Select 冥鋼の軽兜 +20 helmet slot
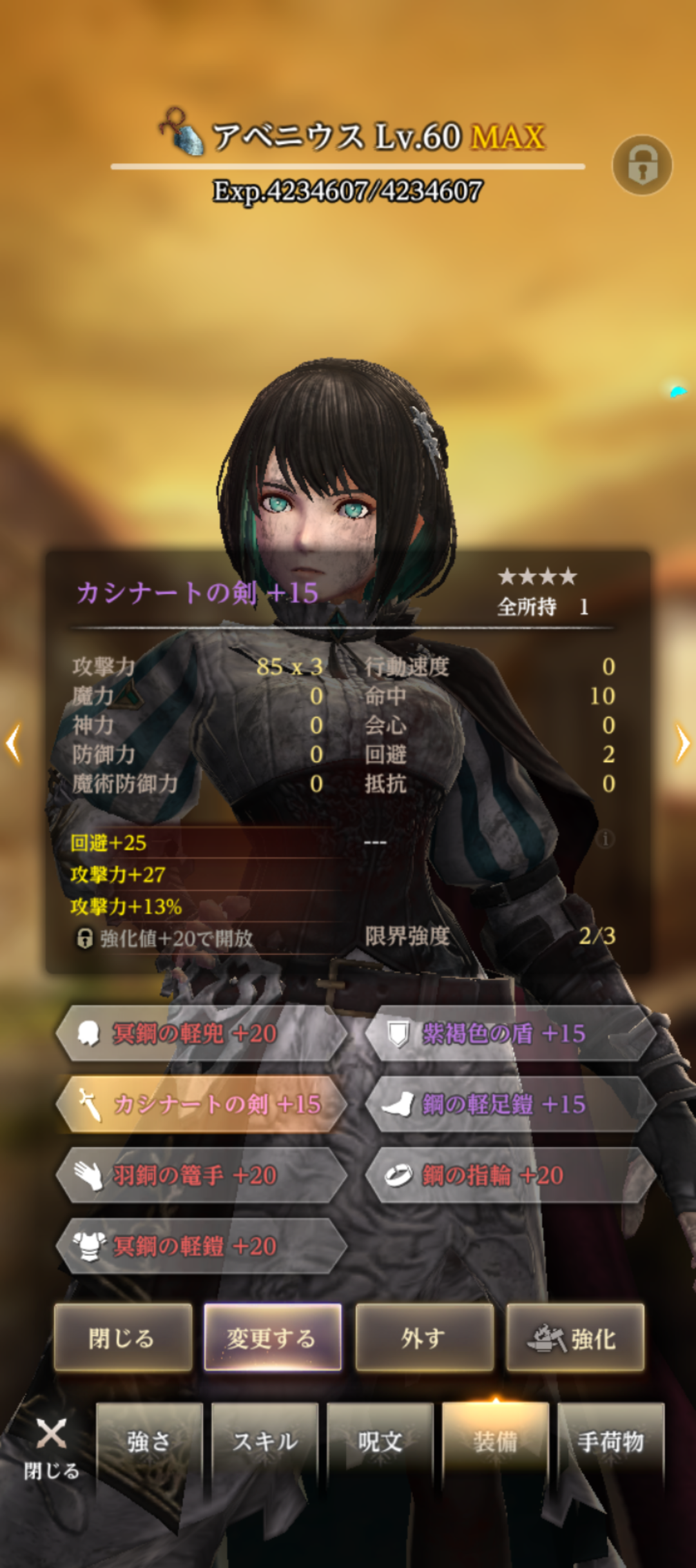 pos(201,1034)
